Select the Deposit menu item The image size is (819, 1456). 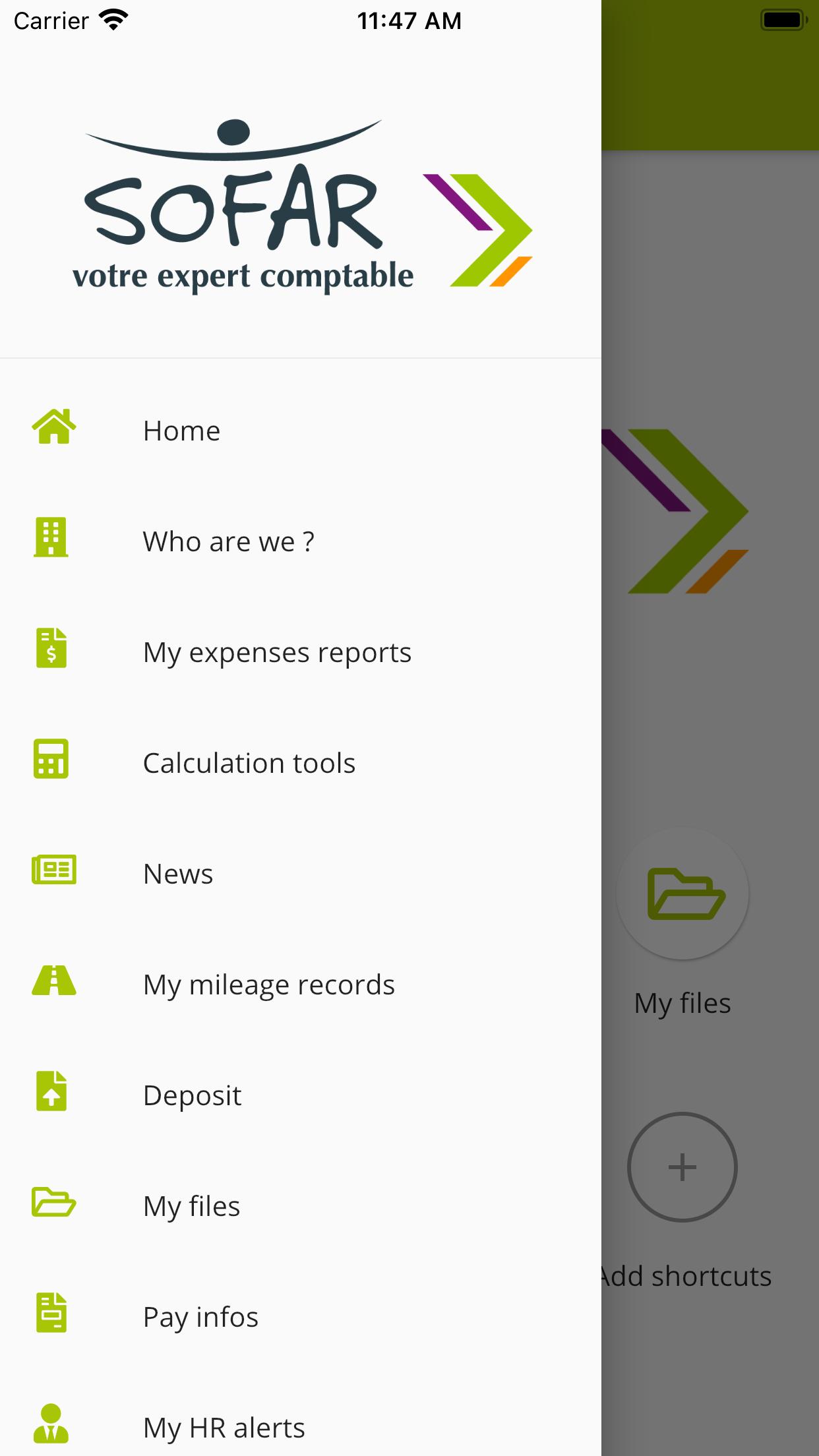[301, 1095]
